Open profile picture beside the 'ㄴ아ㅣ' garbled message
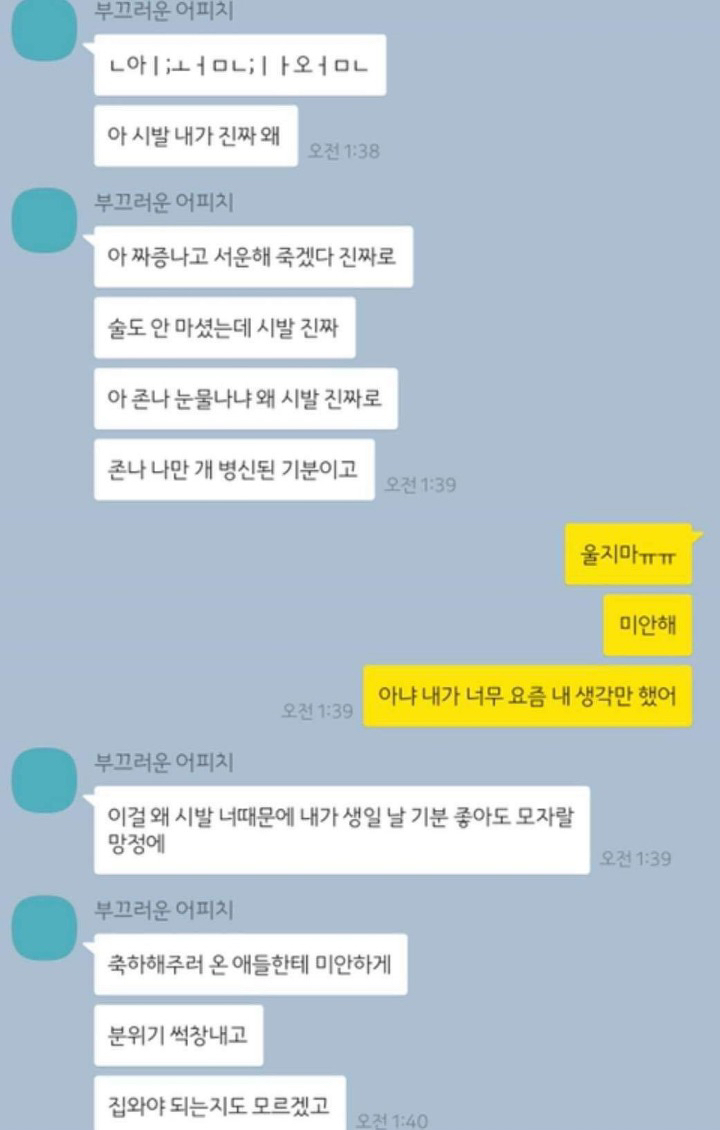The width and height of the screenshot is (720, 1130). pyautogui.click(x=44, y=30)
